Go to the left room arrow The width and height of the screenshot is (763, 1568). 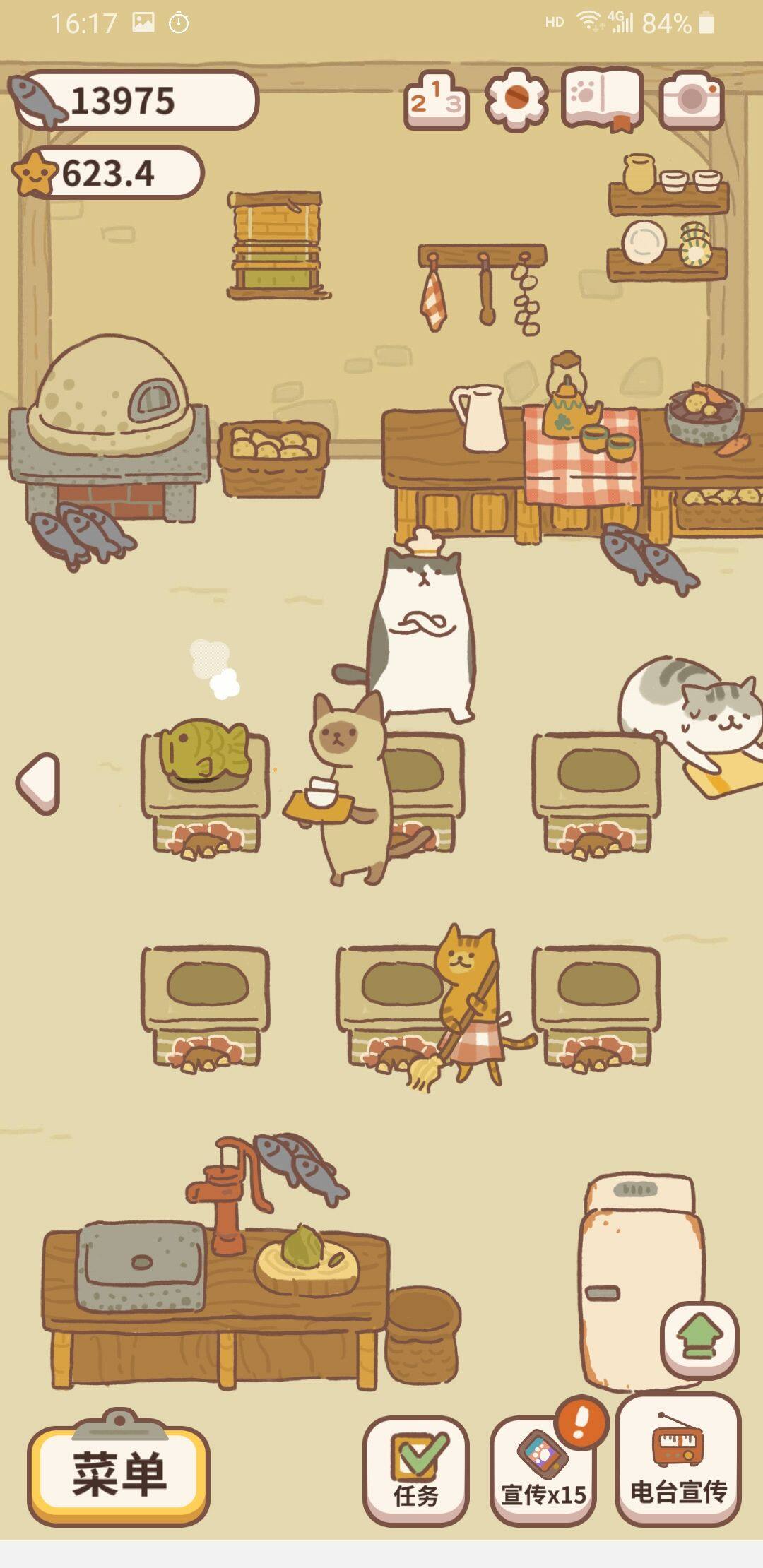click(x=39, y=783)
